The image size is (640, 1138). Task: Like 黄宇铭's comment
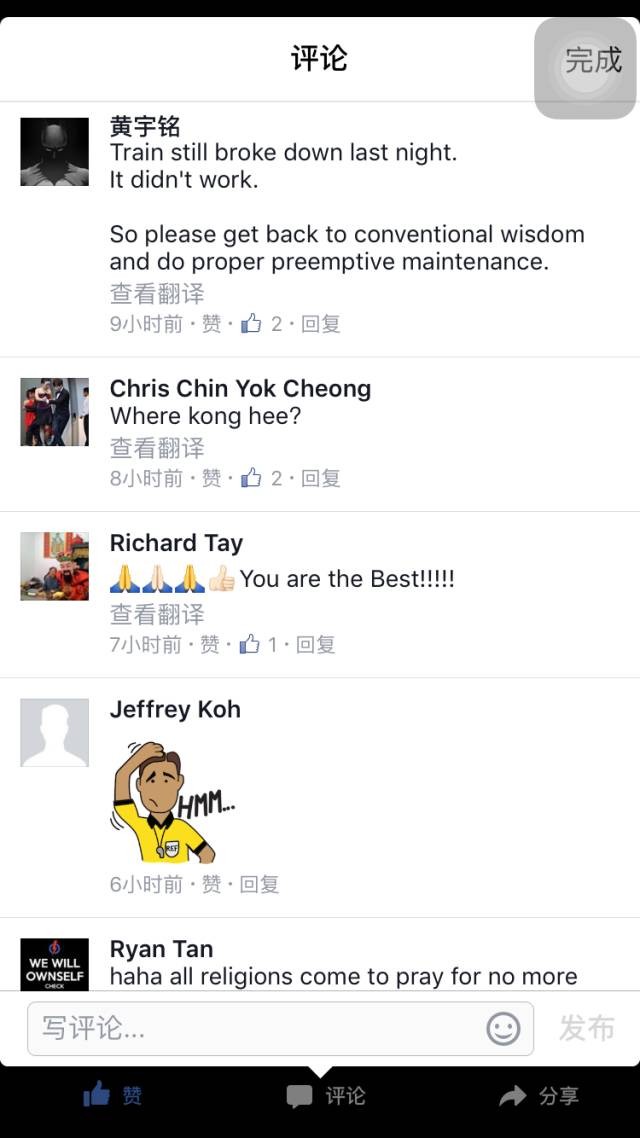(x=211, y=324)
